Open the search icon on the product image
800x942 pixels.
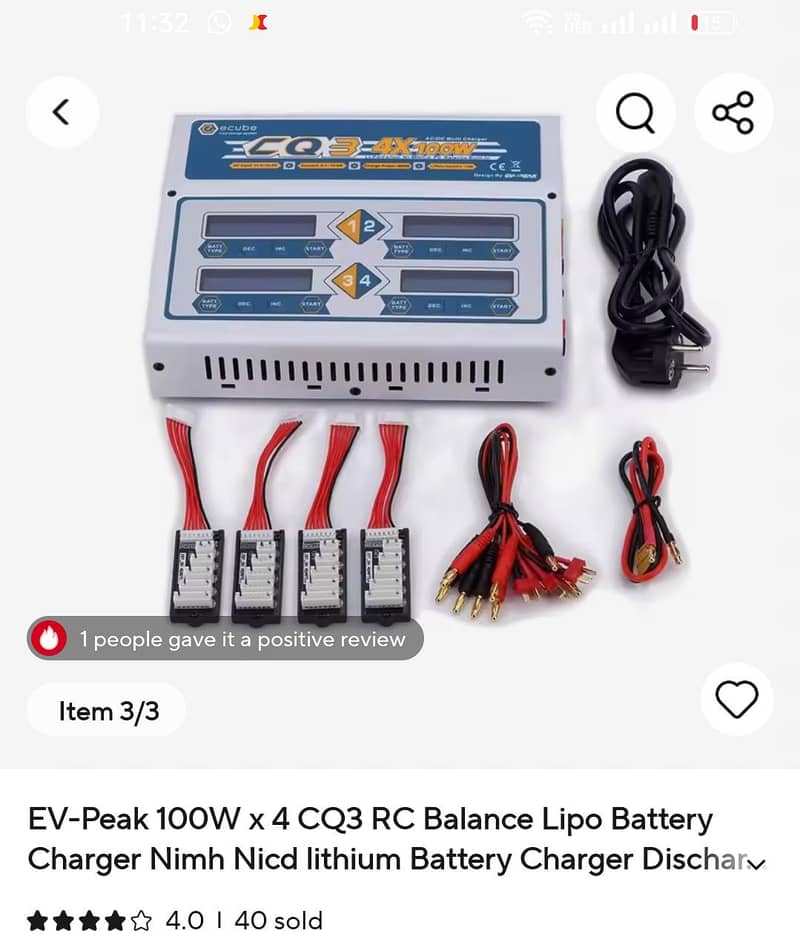tap(636, 113)
